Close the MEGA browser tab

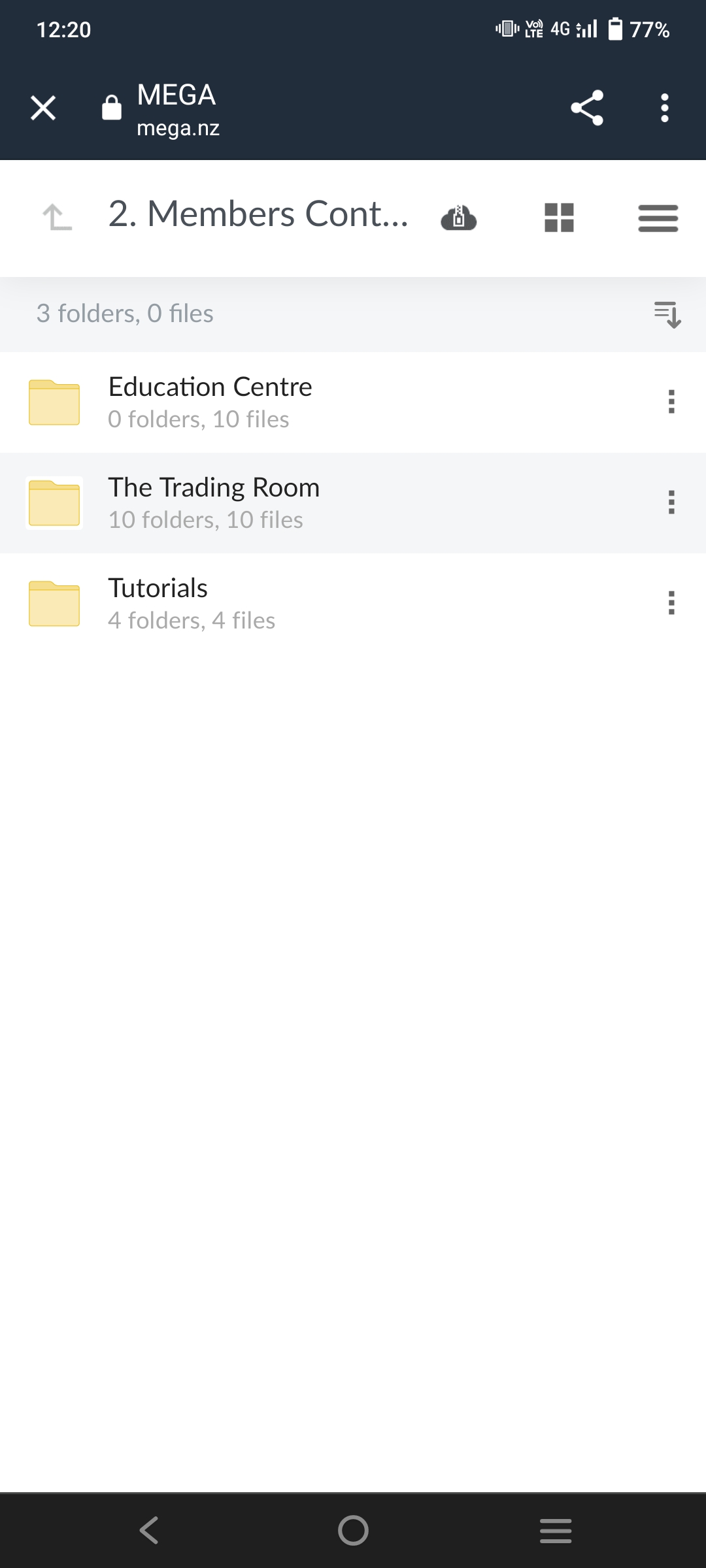[43, 108]
